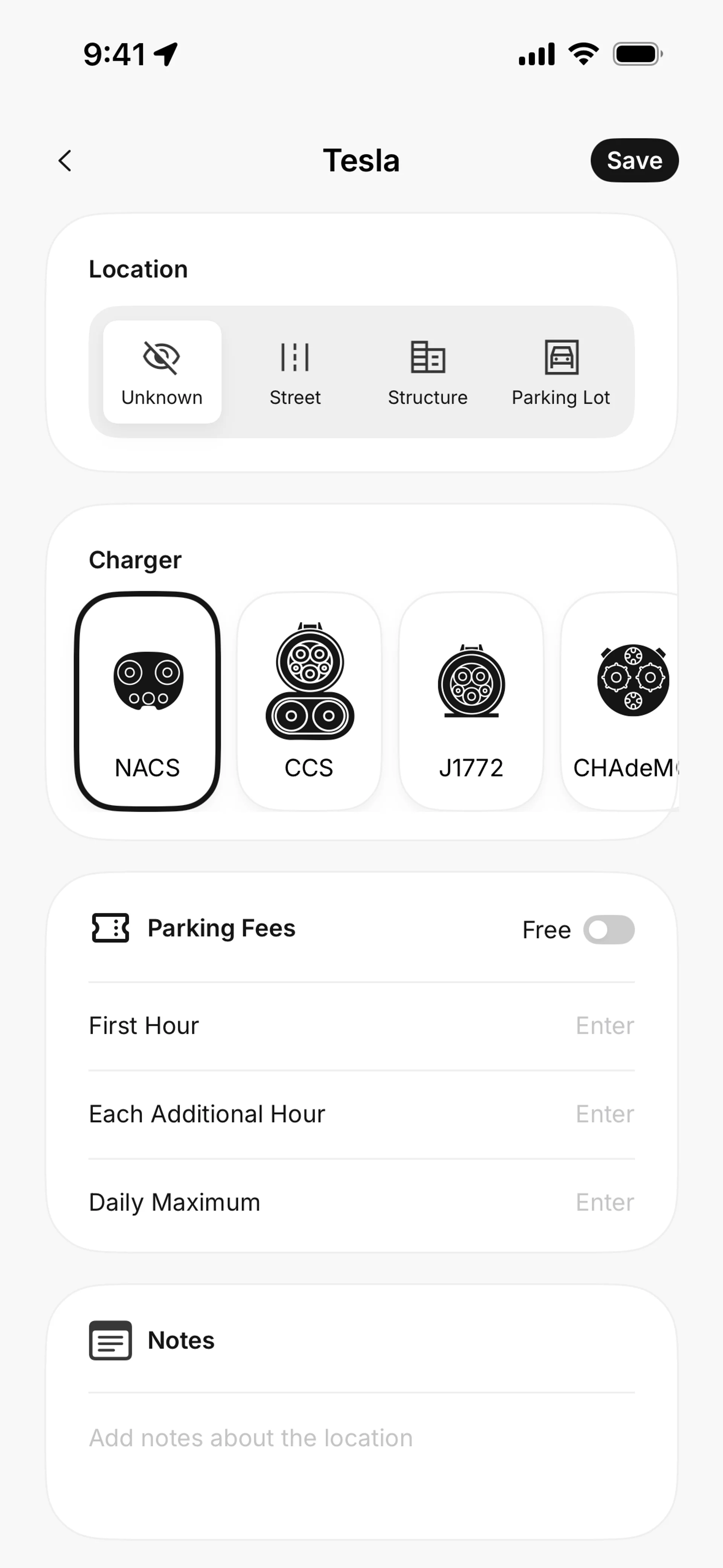The height and width of the screenshot is (1568, 723).
Task: Pick the CCS charger card
Action: pos(309,701)
